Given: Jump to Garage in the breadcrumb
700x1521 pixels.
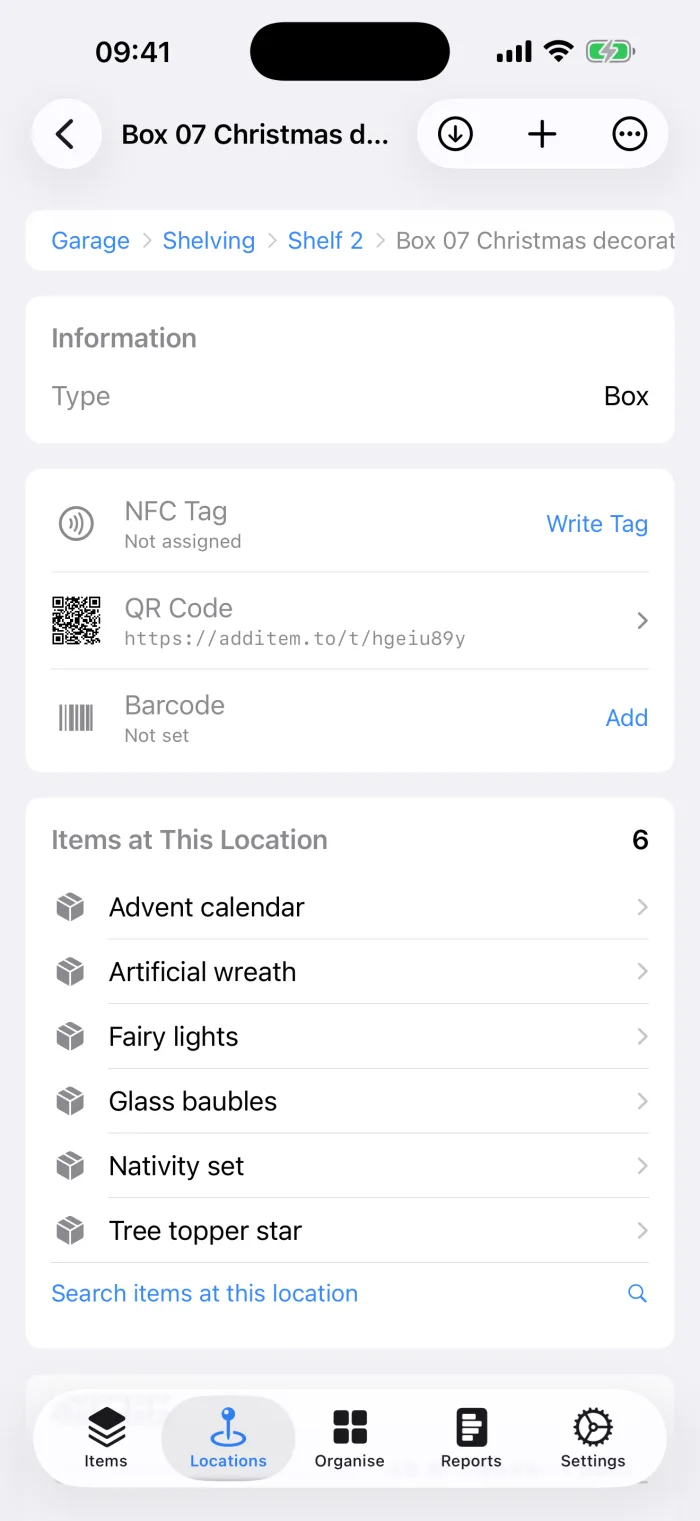Looking at the screenshot, I should tap(91, 241).
